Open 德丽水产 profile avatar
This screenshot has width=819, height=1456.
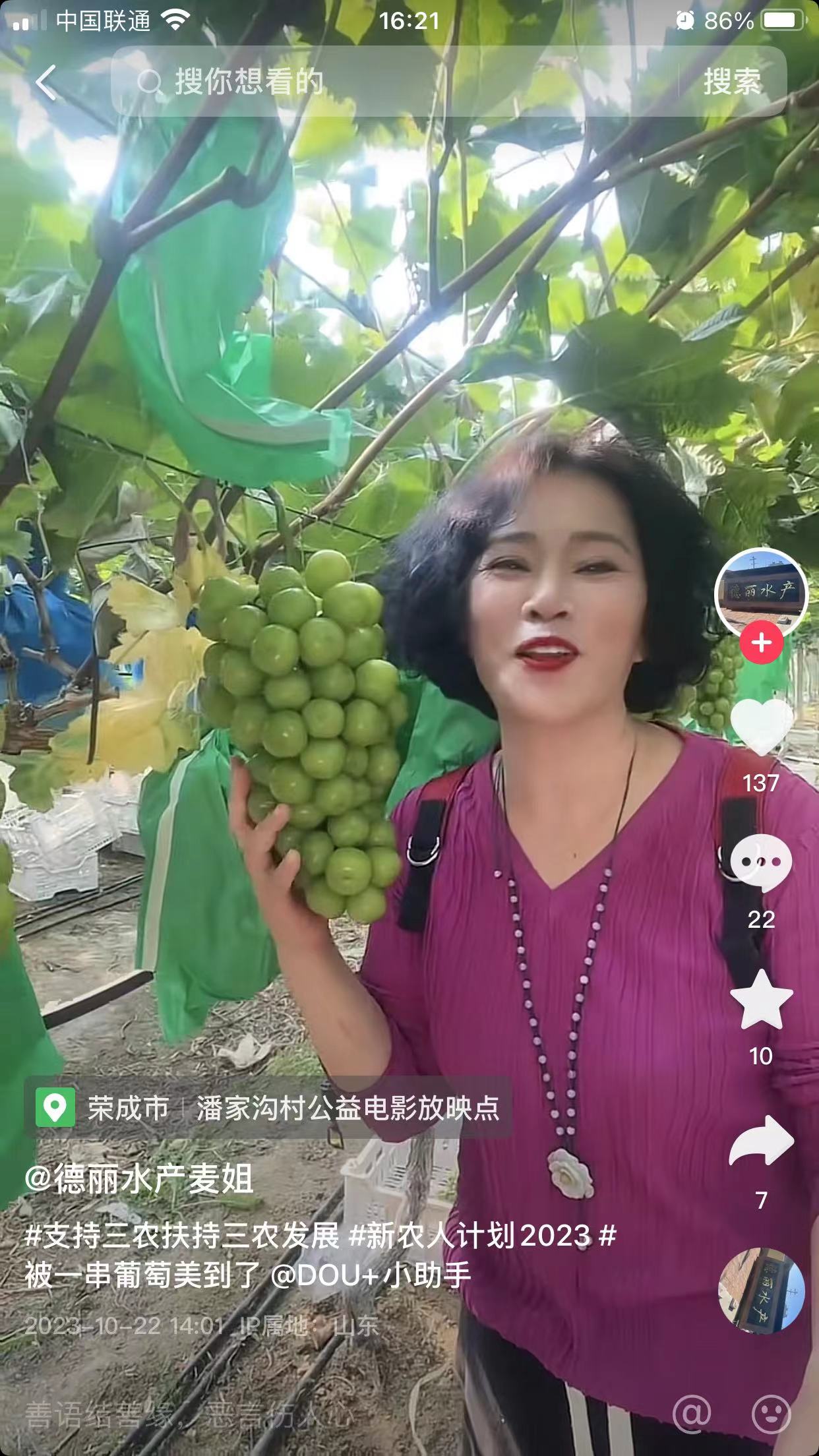(762, 591)
